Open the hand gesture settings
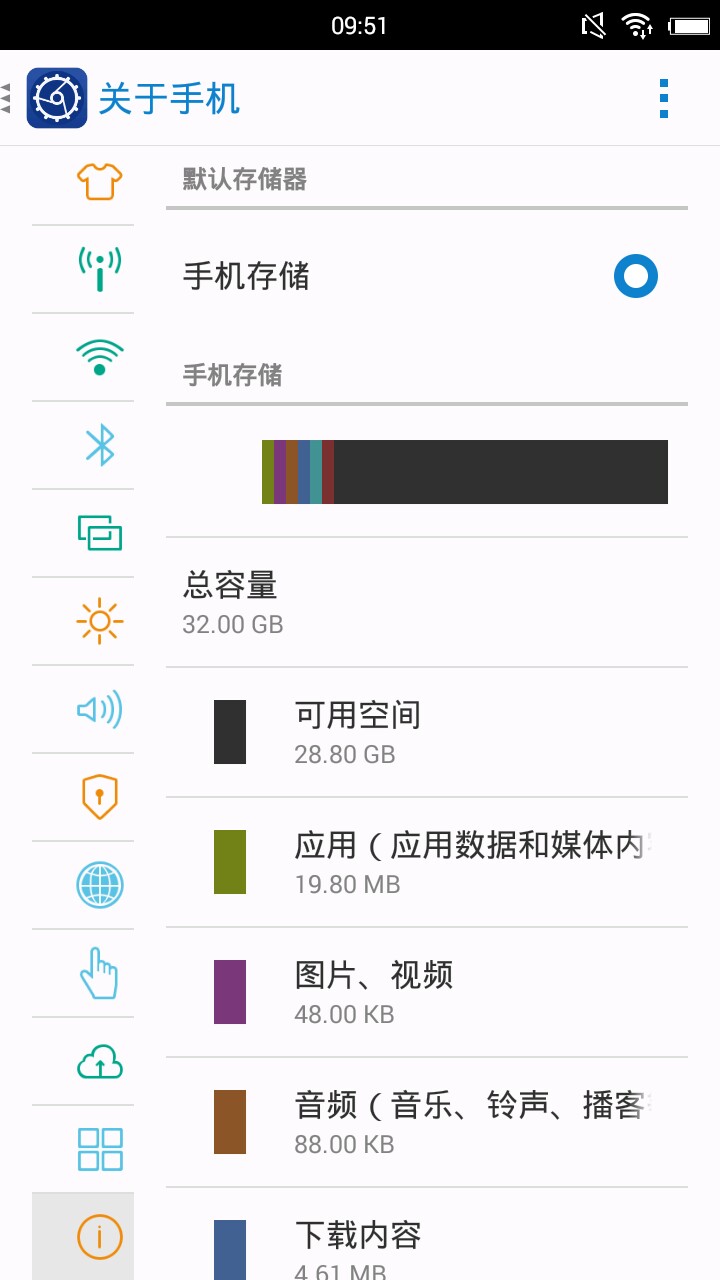This screenshot has height=1280, width=720. click(x=99, y=973)
